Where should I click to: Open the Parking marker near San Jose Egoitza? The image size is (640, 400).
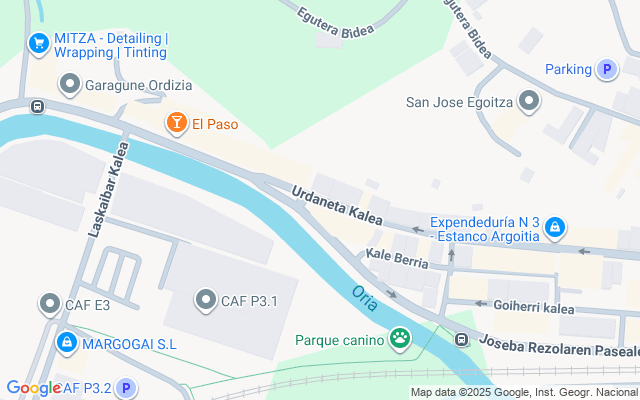point(605,69)
